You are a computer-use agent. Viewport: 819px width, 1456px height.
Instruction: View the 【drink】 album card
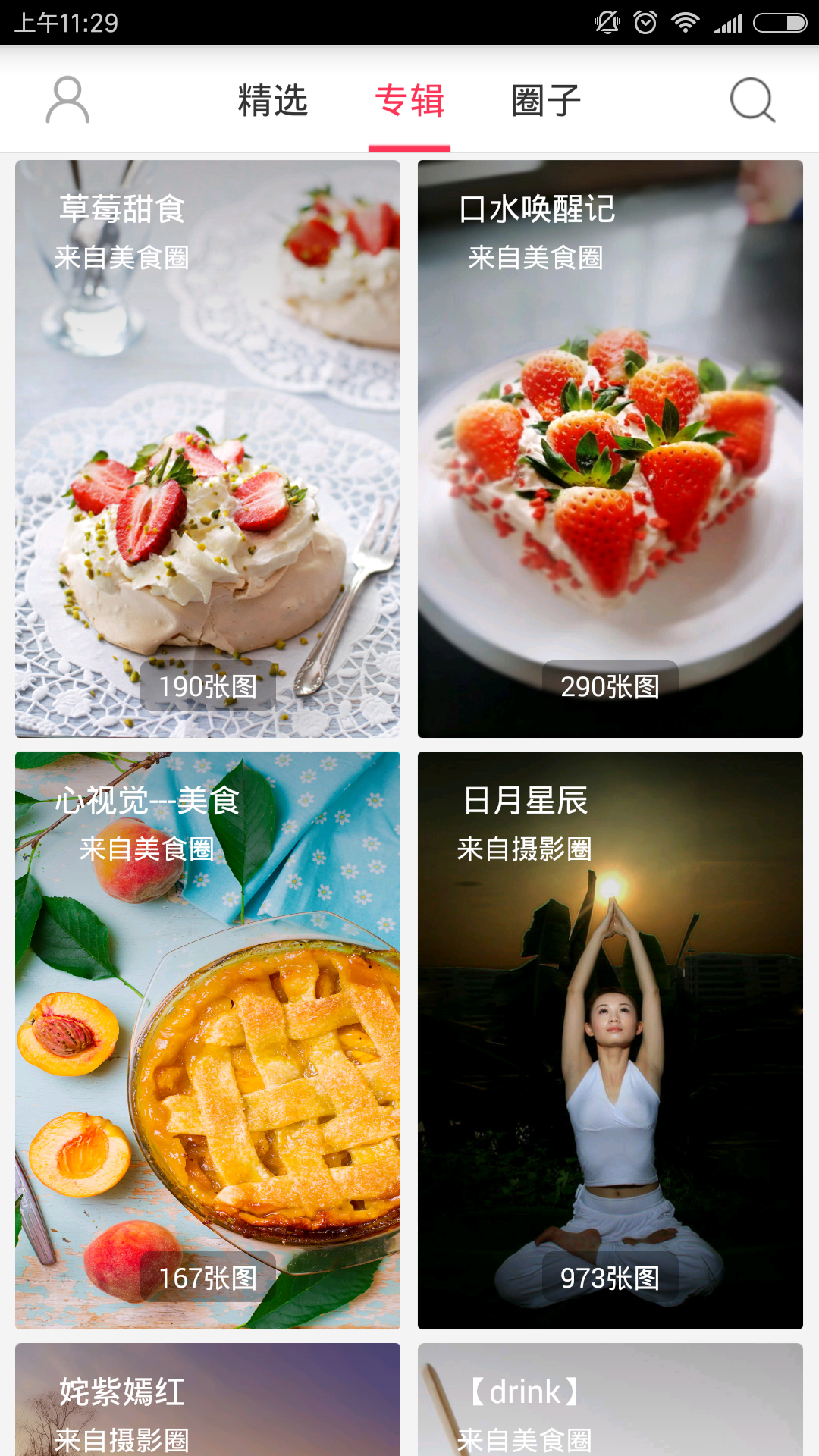click(x=610, y=1400)
